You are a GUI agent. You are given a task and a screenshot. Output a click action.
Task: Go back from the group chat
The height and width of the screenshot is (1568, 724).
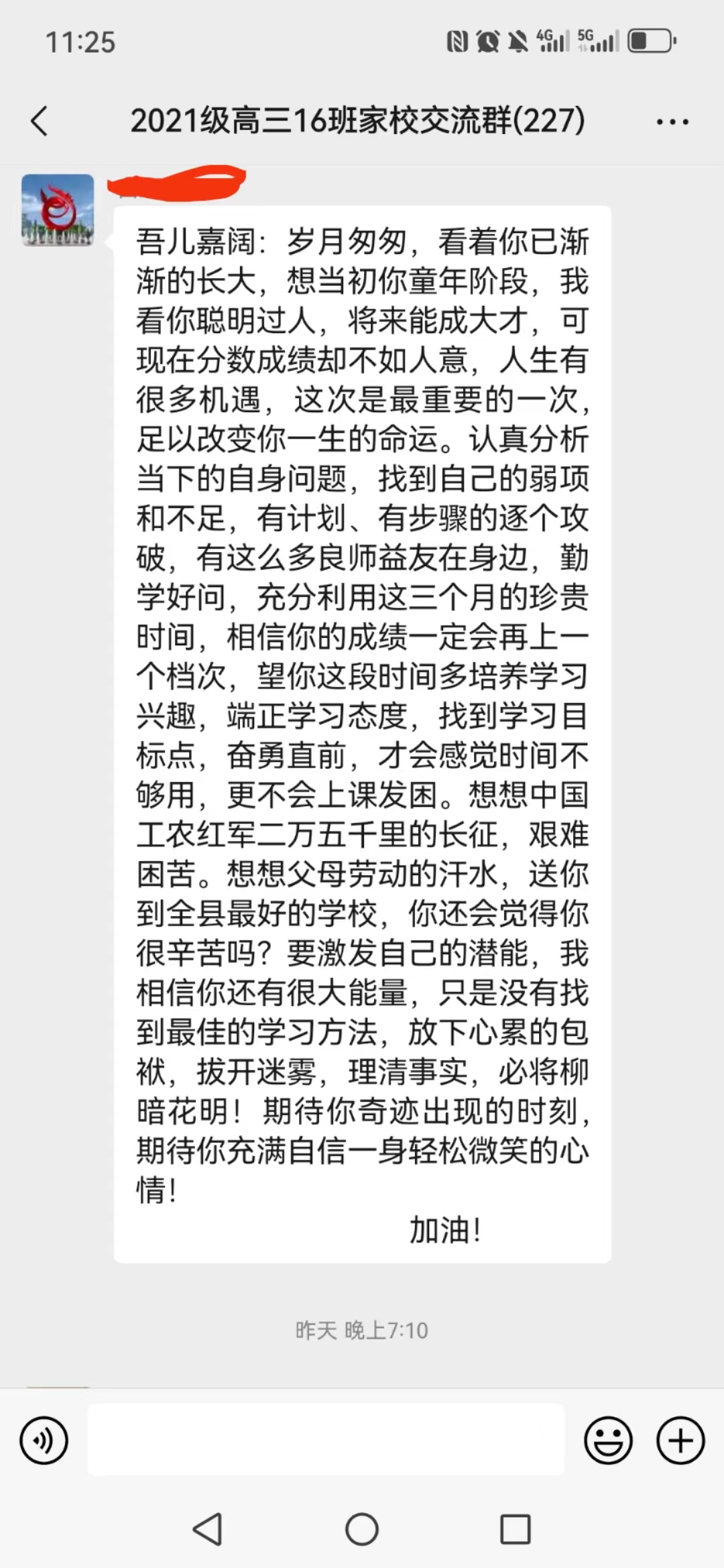click(x=40, y=121)
